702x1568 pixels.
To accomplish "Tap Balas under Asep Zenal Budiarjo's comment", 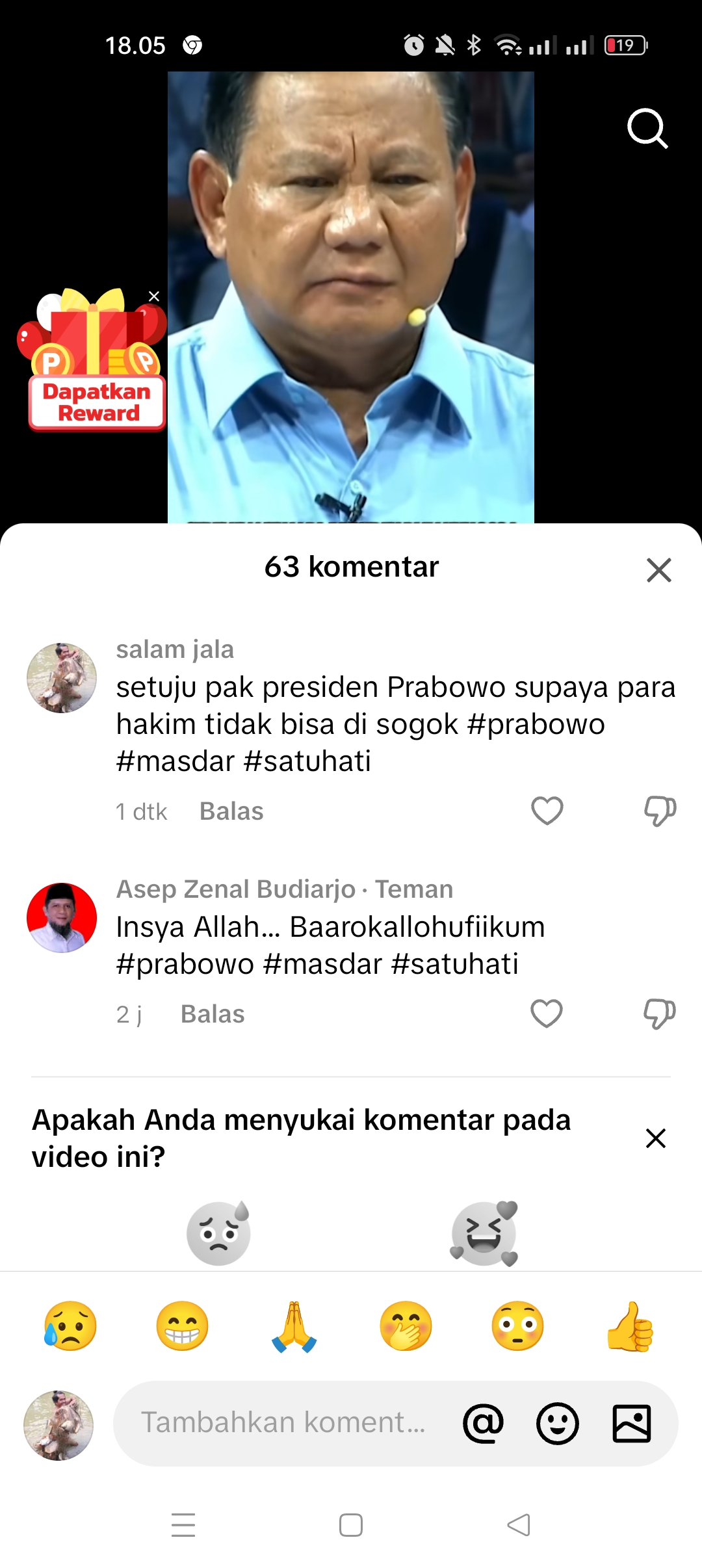I will click(213, 1014).
